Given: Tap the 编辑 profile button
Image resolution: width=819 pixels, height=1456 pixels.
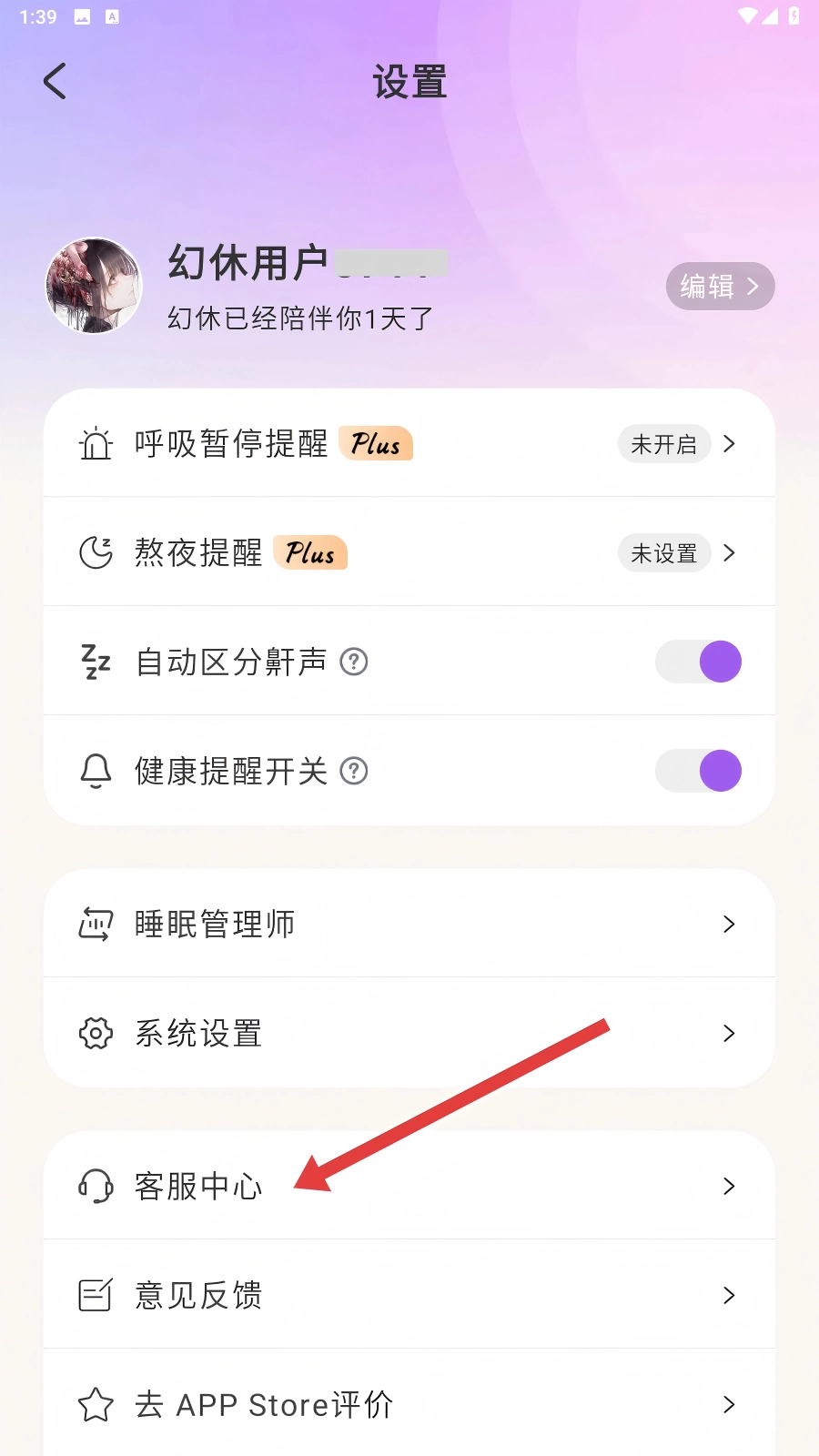Looking at the screenshot, I should (x=719, y=287).
